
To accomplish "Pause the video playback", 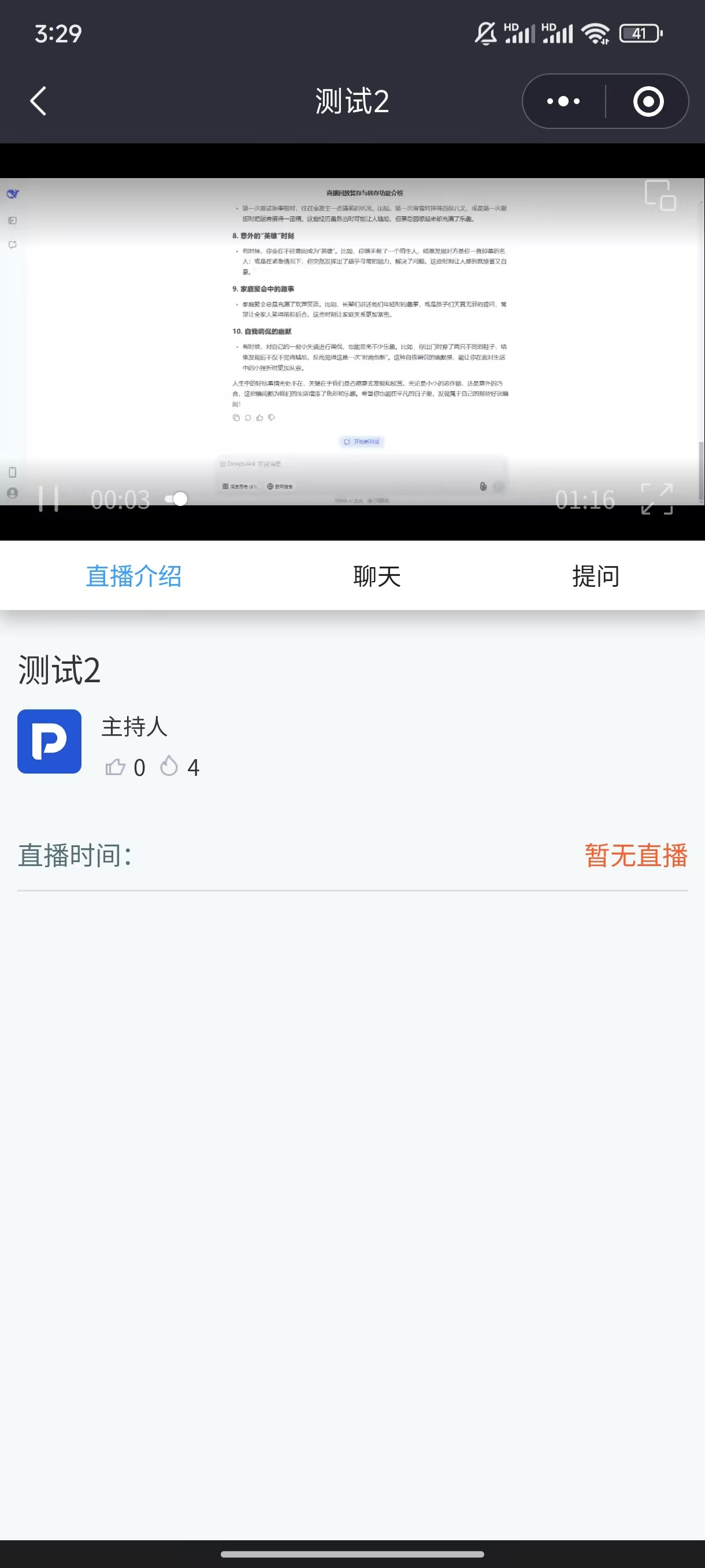I will [x=49, y=499].
